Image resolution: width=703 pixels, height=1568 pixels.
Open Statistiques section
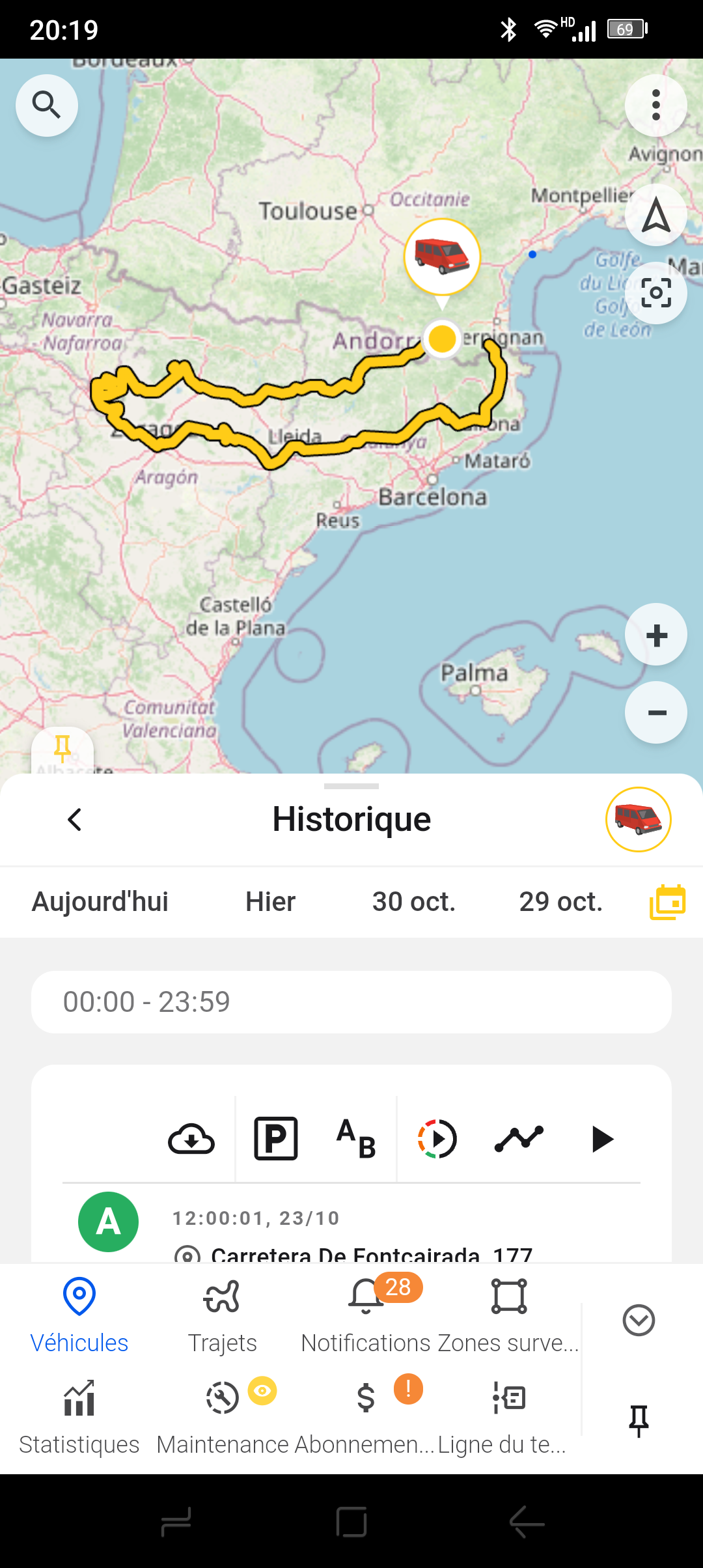(79, 1417)
